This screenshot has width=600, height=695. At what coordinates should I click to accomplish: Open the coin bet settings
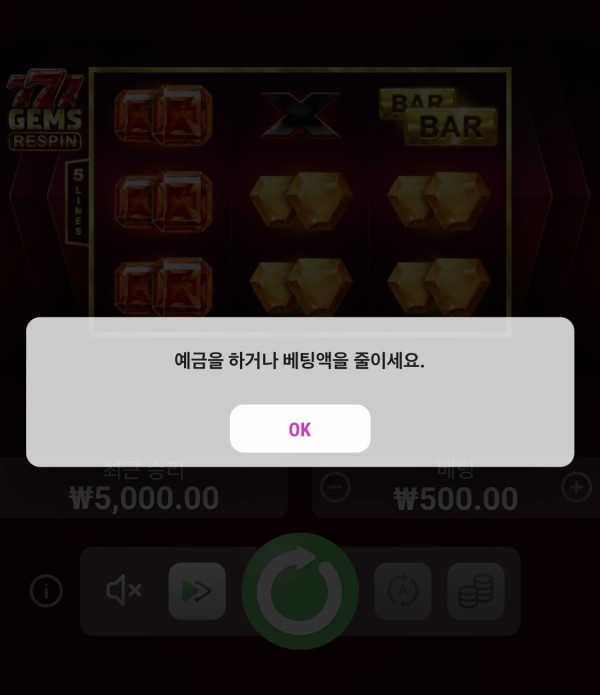pyautogui.click(x=475, y=591)
